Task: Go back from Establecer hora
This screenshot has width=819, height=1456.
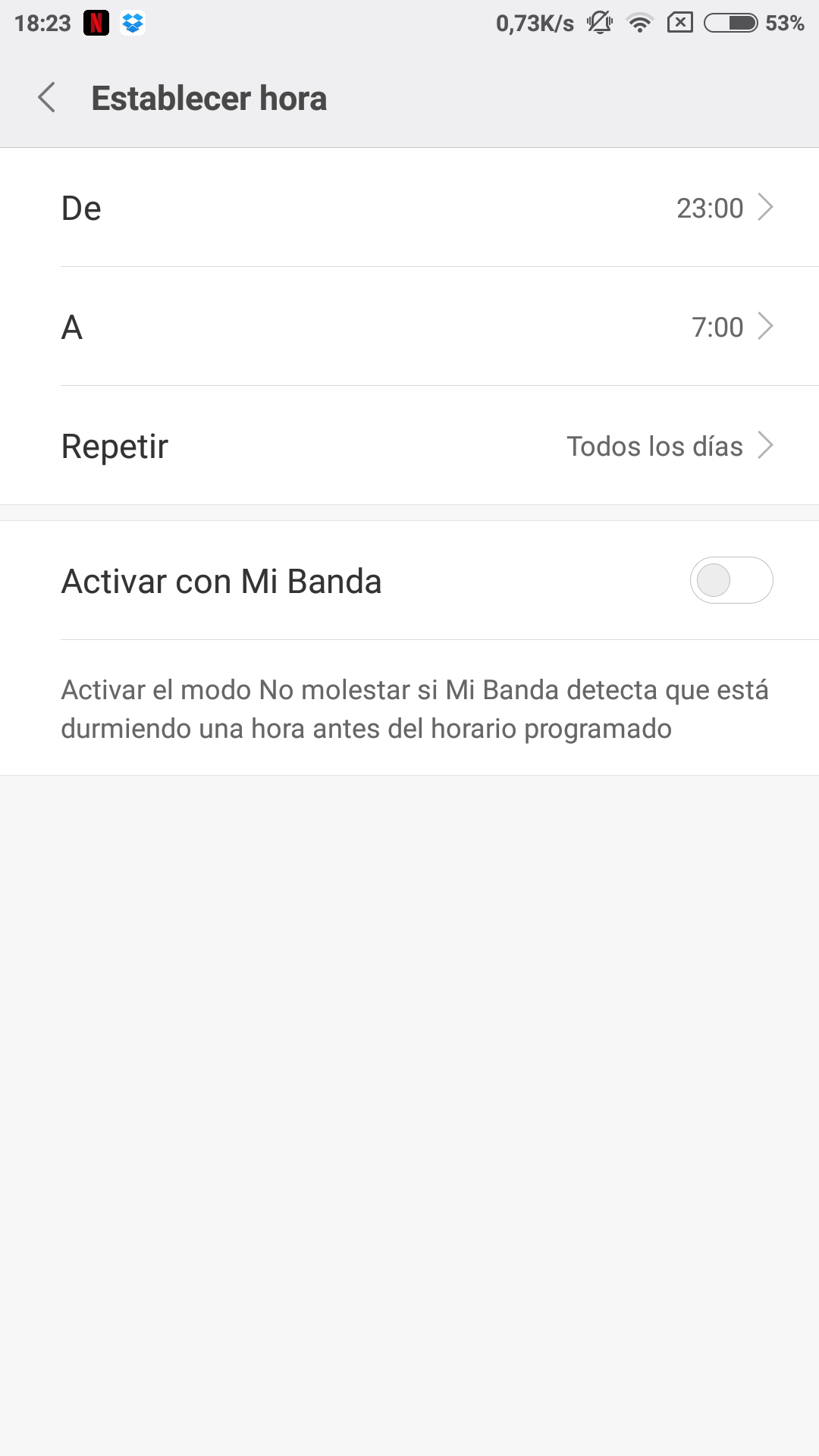Action: coord(47,98)
